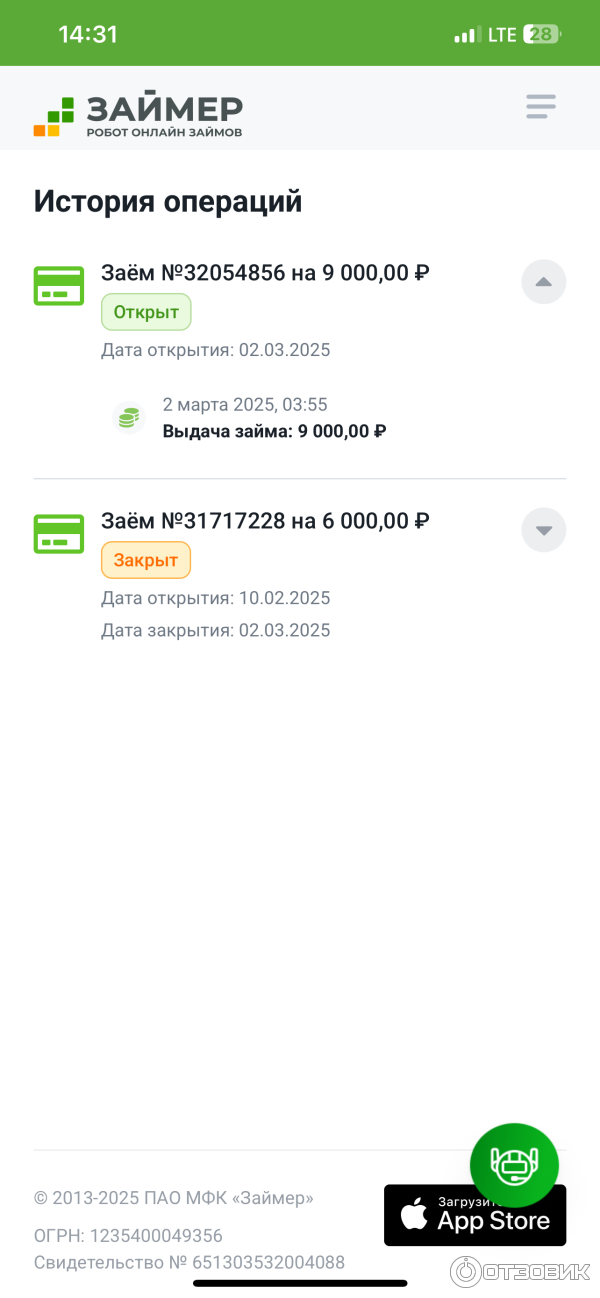Open the support chat robot button

[514, 1165]
